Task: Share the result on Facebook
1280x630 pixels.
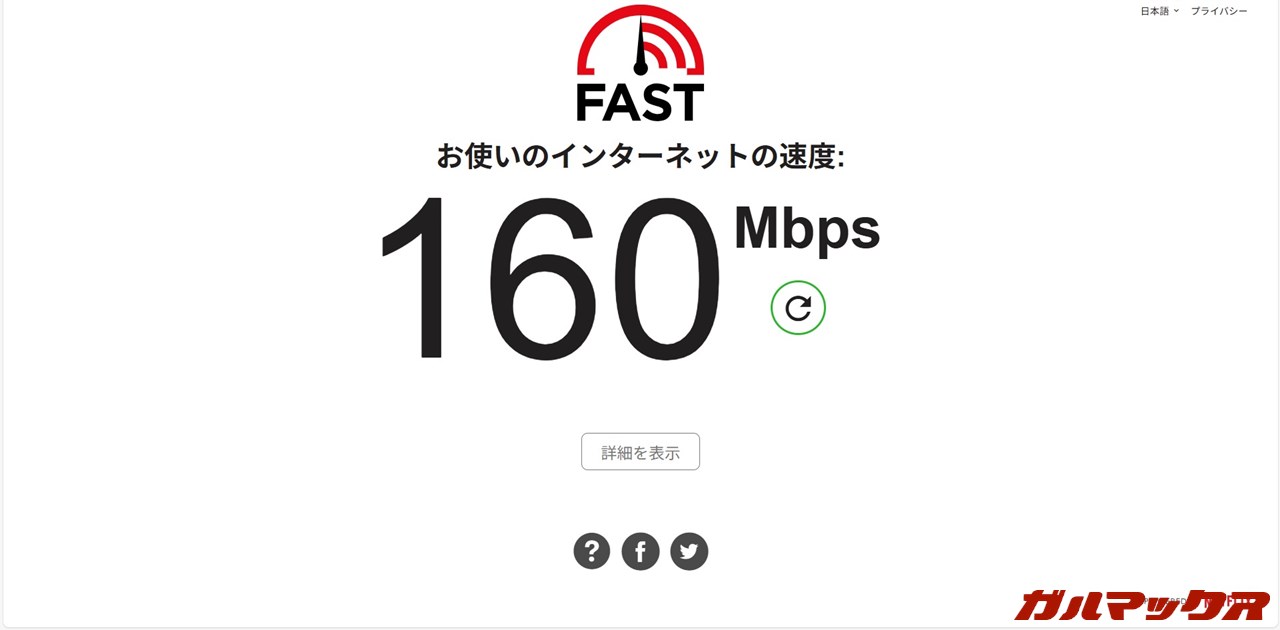Action: (x=640, y=551)
